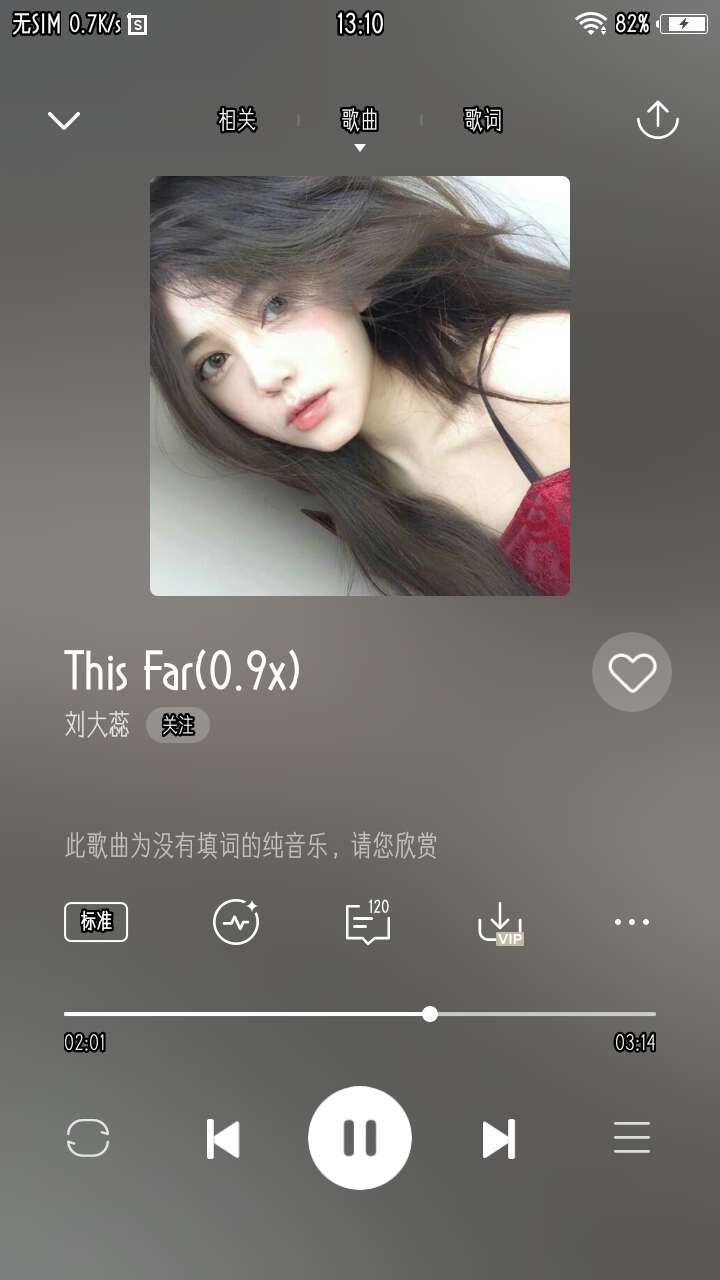Screen dimensions: 720x1280
Task: Download the song with VIP icon
Action: [x=500, y=922]
